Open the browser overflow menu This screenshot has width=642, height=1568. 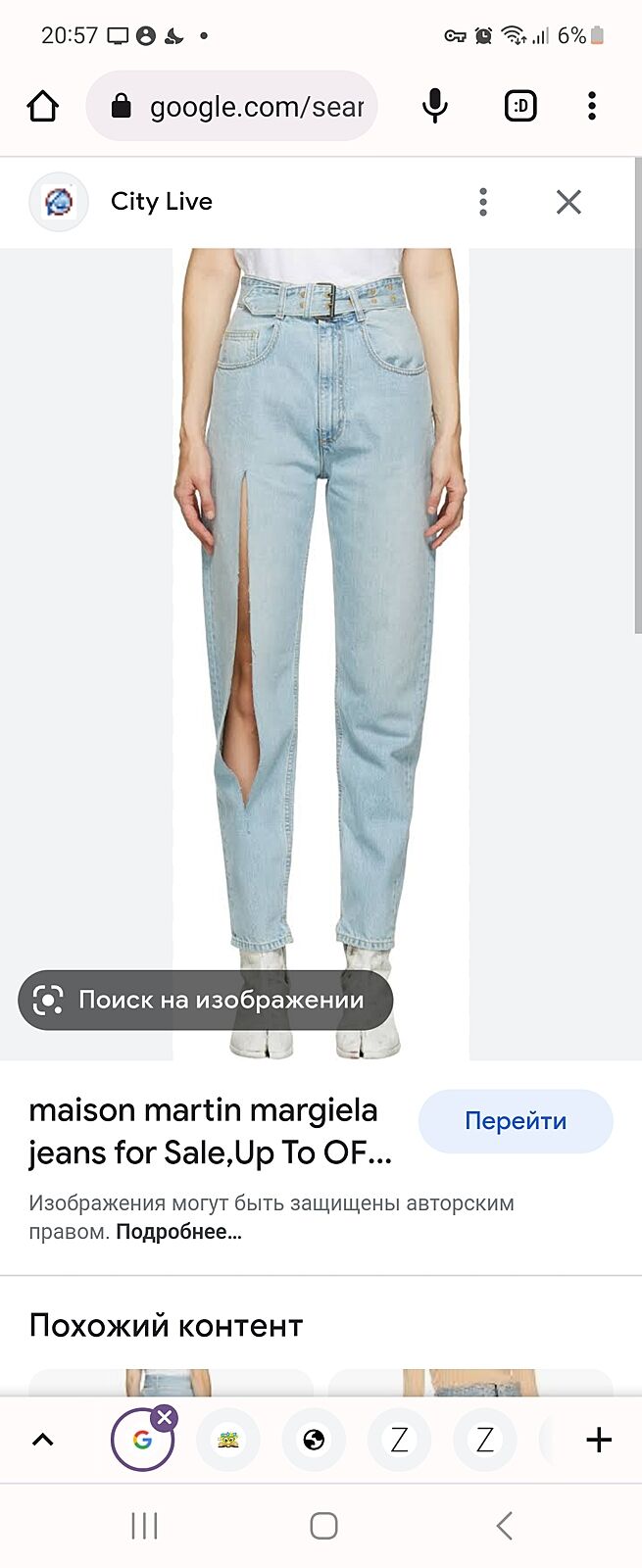pos(592,106)
